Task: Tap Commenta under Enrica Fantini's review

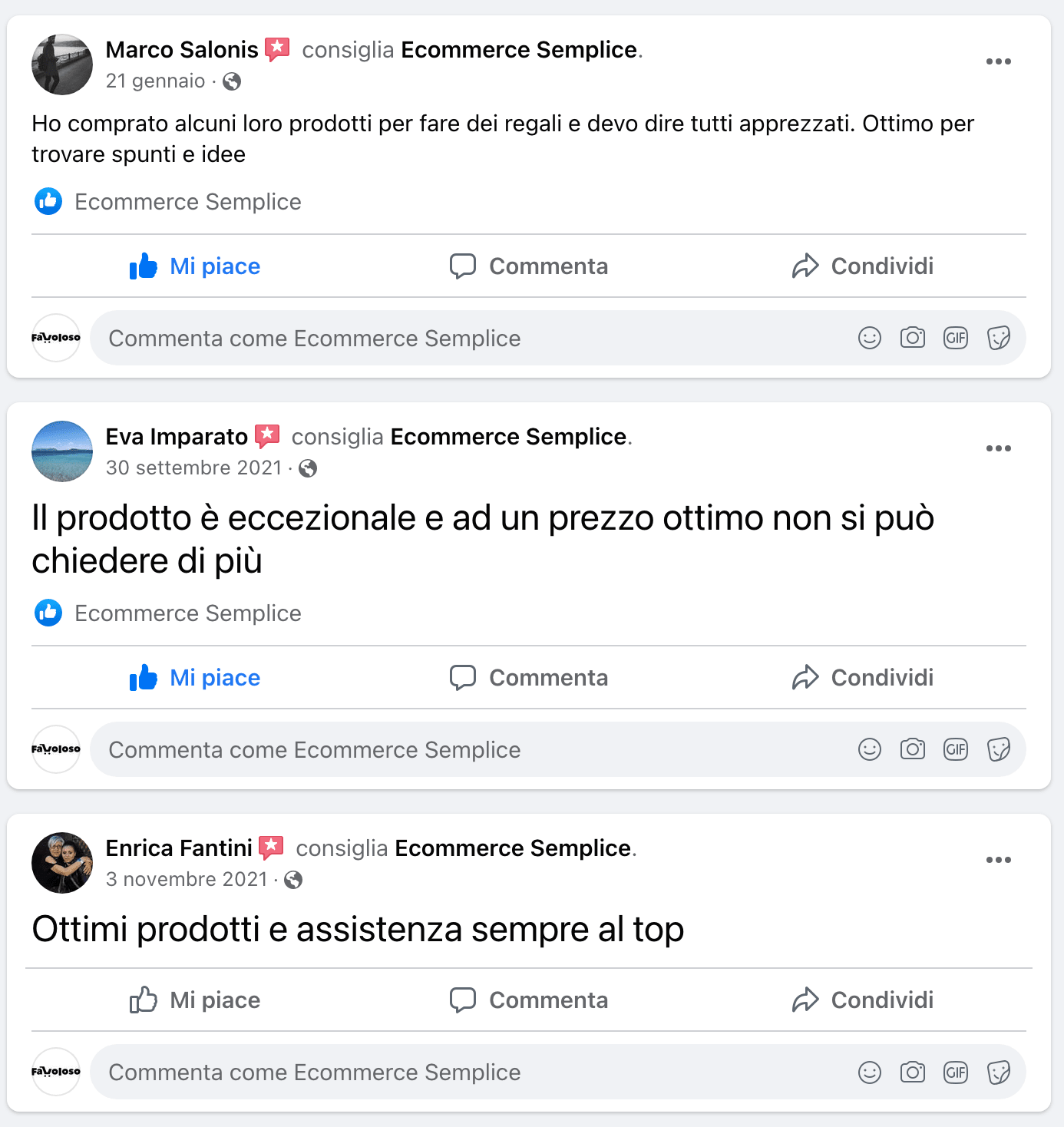Action: 529,1000
